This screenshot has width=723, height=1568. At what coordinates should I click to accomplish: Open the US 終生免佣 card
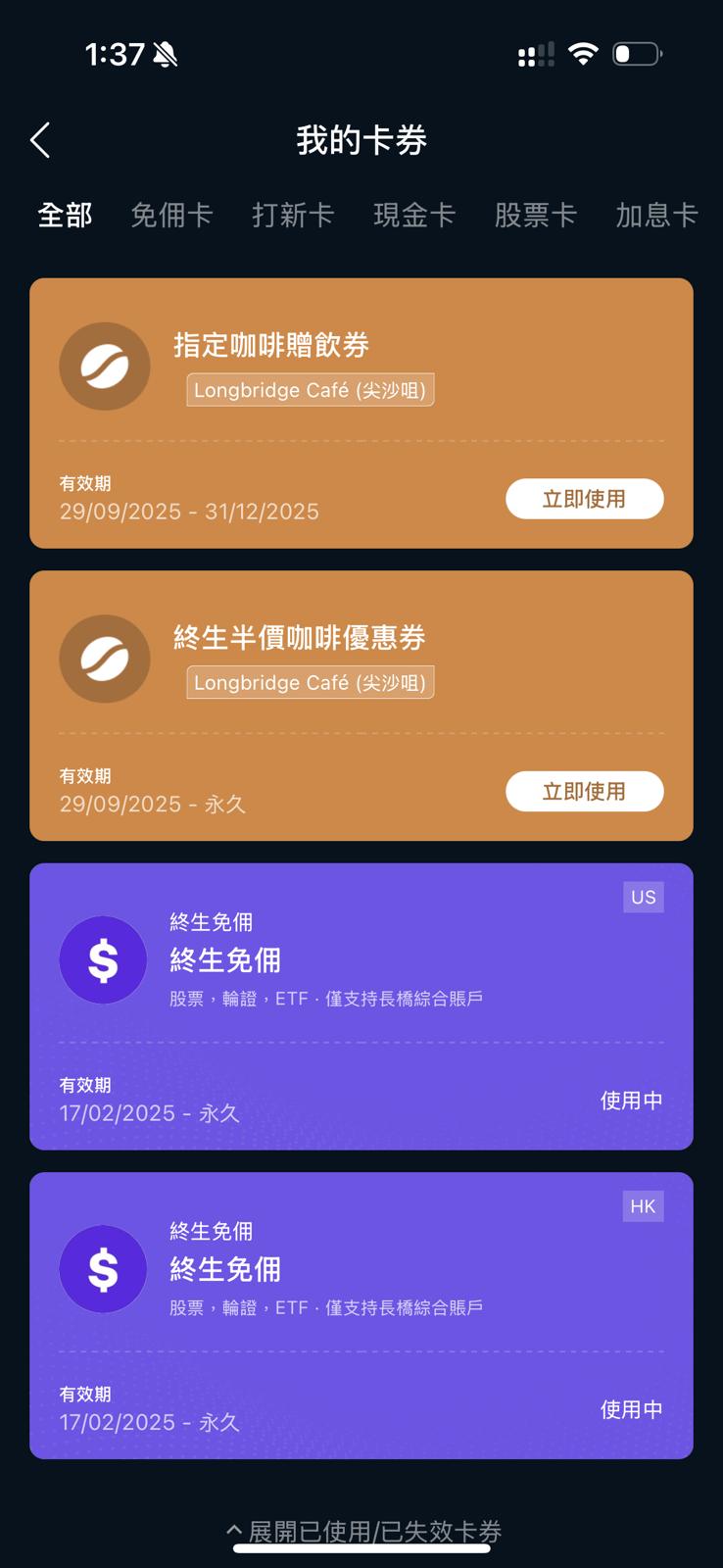point(361,1005)
